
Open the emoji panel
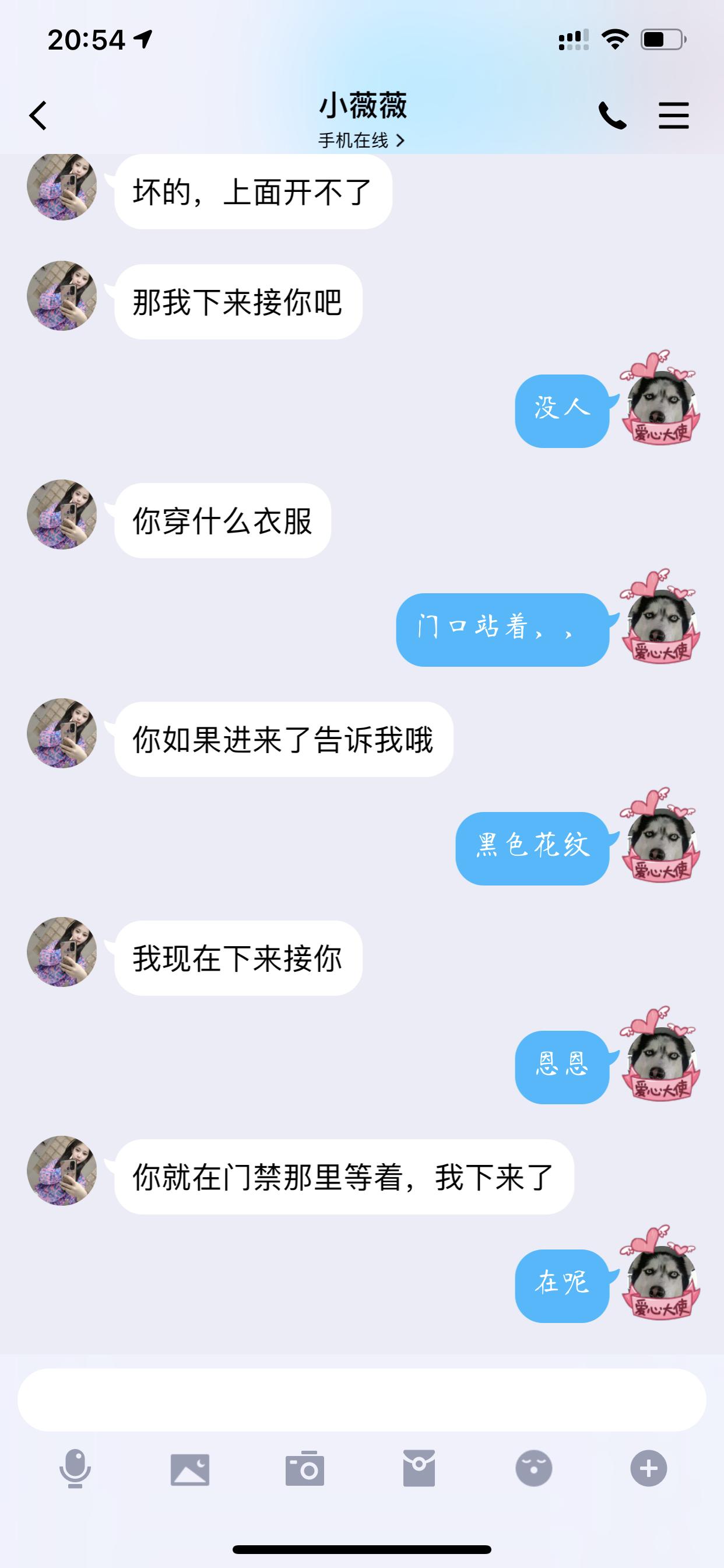(x=533, y=1469)
